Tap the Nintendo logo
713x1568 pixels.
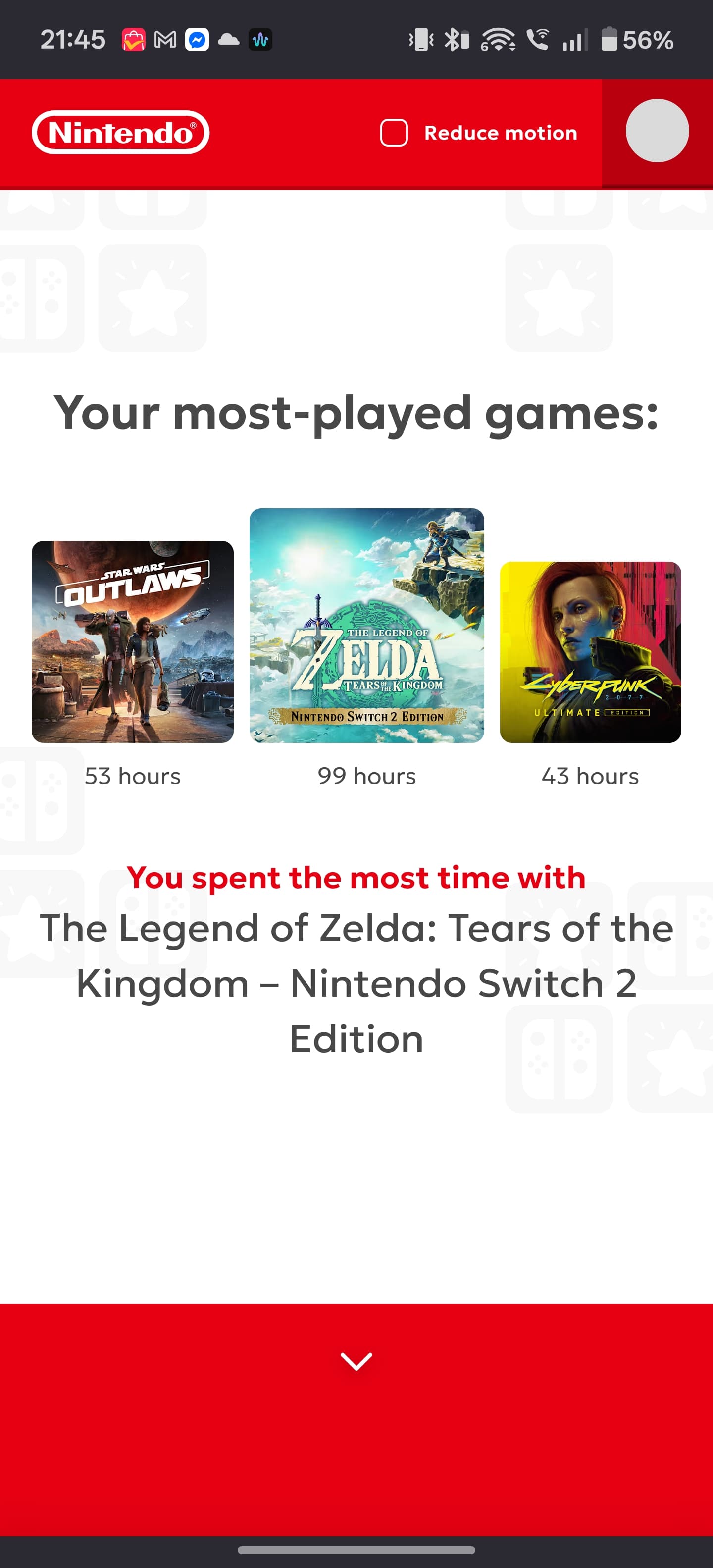[120, 132]
